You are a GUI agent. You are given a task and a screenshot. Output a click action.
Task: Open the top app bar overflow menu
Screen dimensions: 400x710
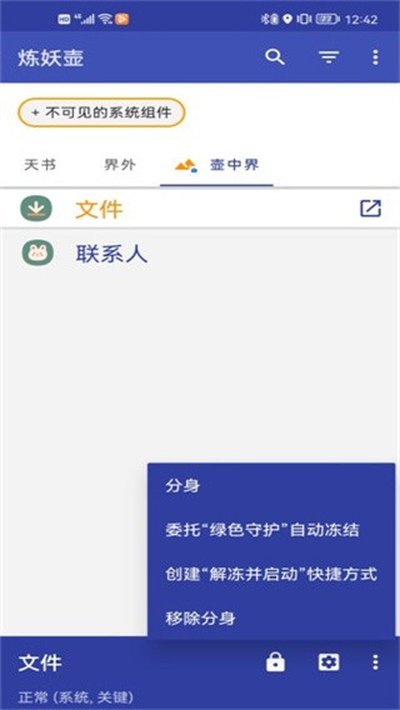[x=375, y=57]
